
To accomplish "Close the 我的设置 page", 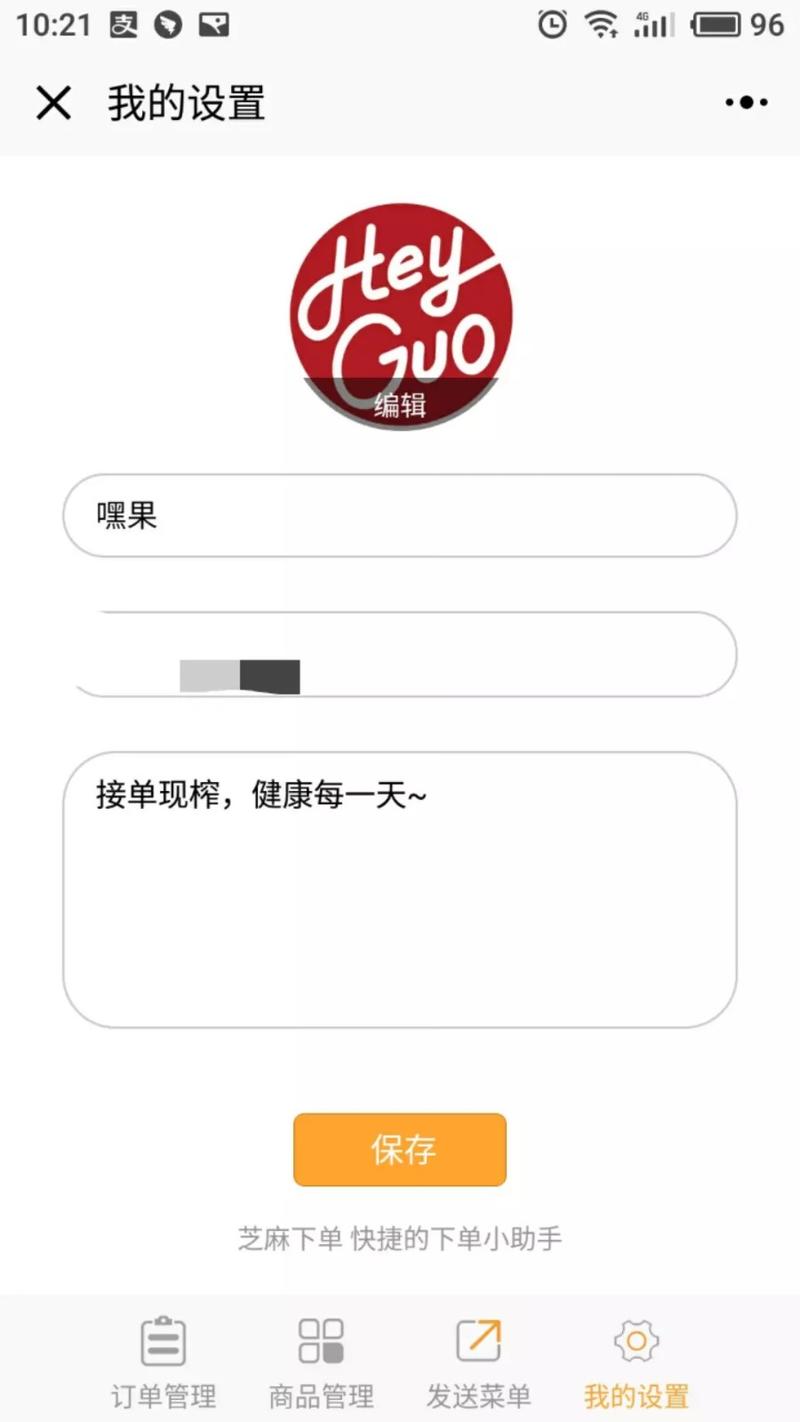I will tap(53, 103).
